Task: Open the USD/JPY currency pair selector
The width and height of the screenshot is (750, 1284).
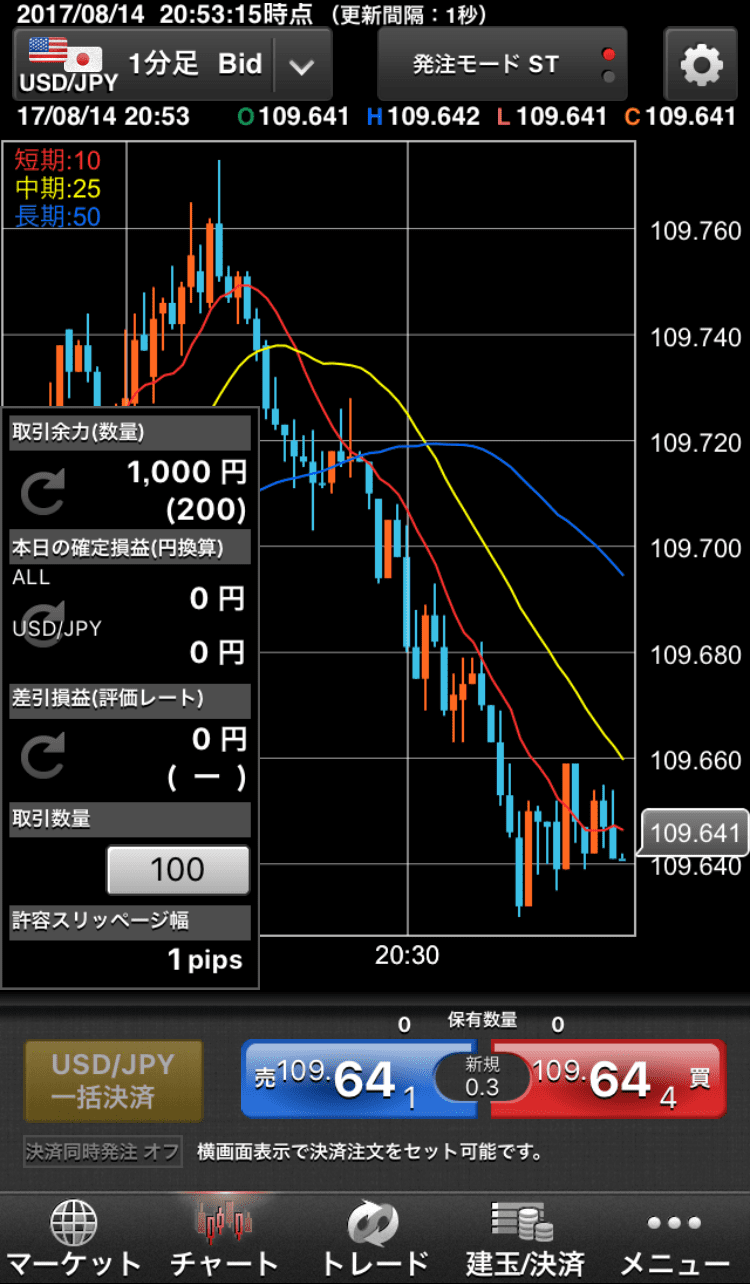Action: tap(68, 64)
